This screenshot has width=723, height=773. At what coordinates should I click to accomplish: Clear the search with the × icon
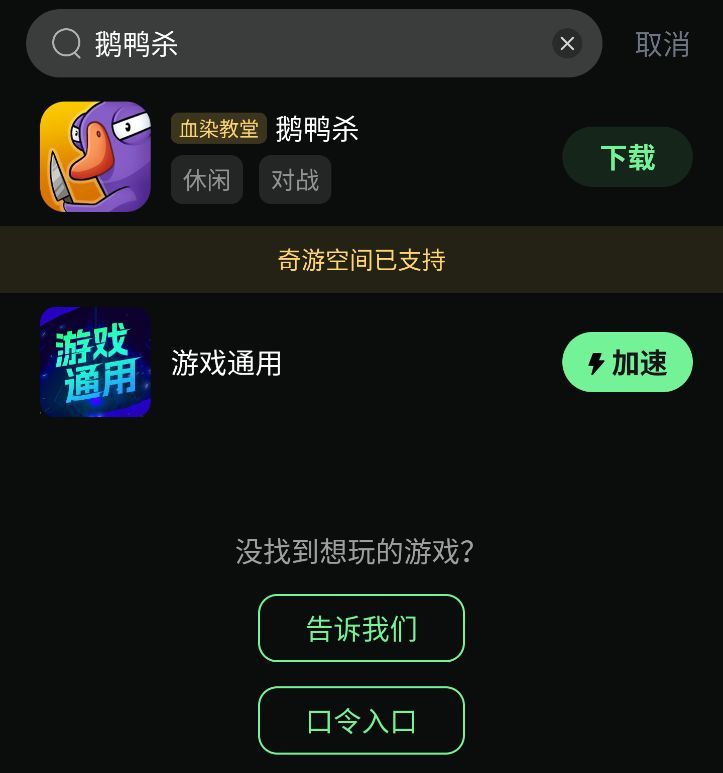567,43
